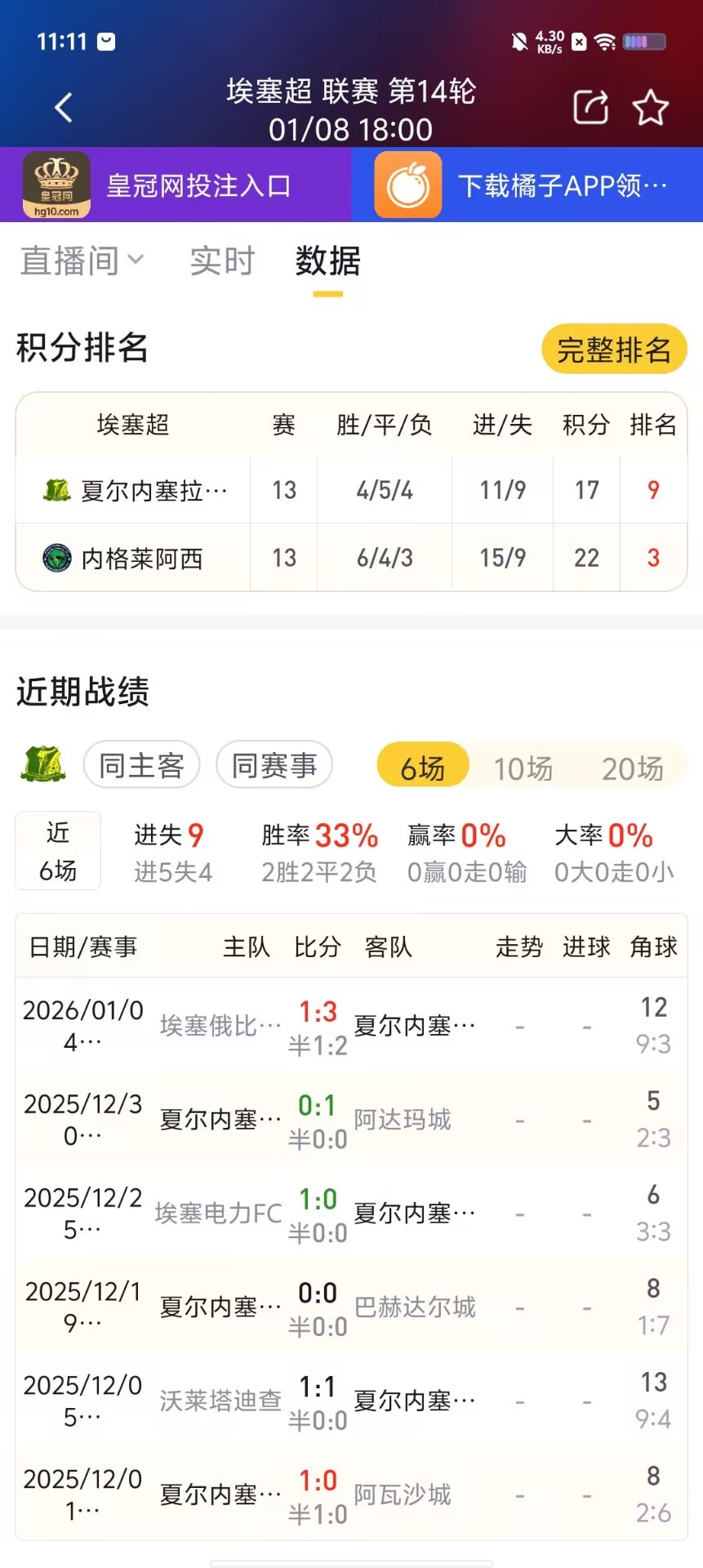Image resolution: width=703 pixels, height=1568 pixels.
Task: View the 完整排名 full standings
Action: point(614,350)
